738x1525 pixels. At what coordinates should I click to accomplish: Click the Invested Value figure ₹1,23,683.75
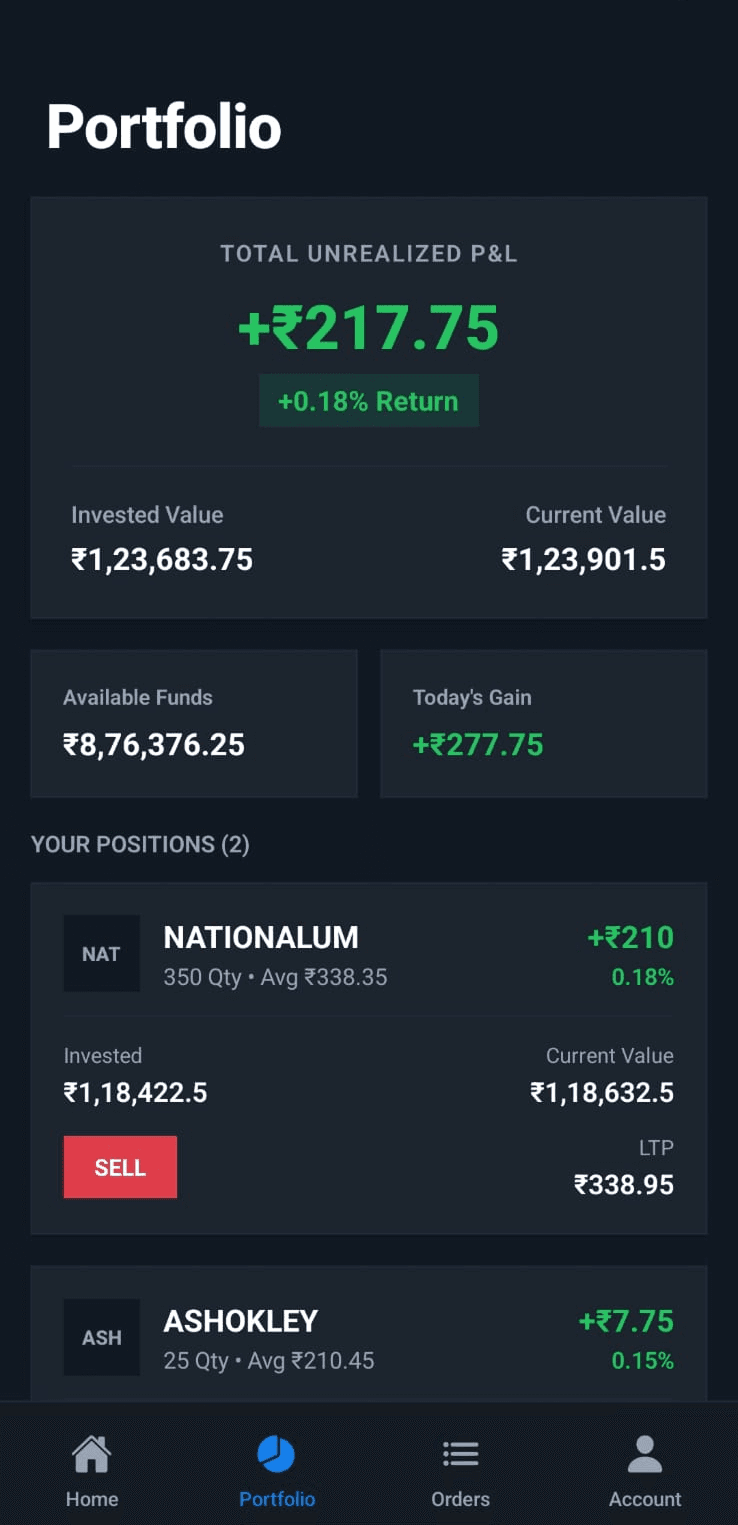(161, 559)
